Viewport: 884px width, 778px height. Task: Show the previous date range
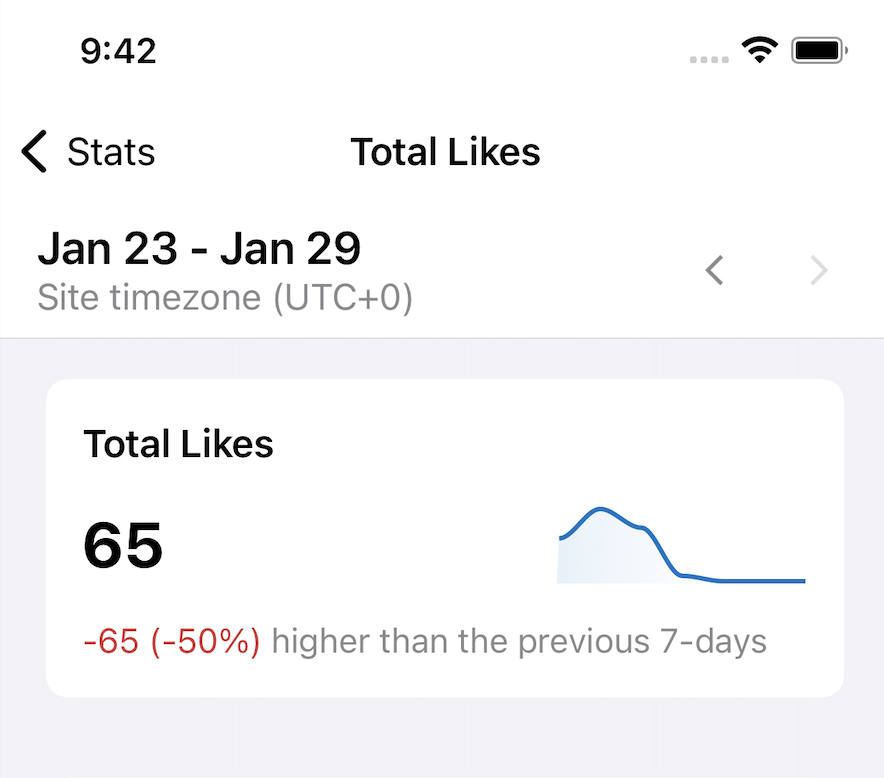point(714,270)
